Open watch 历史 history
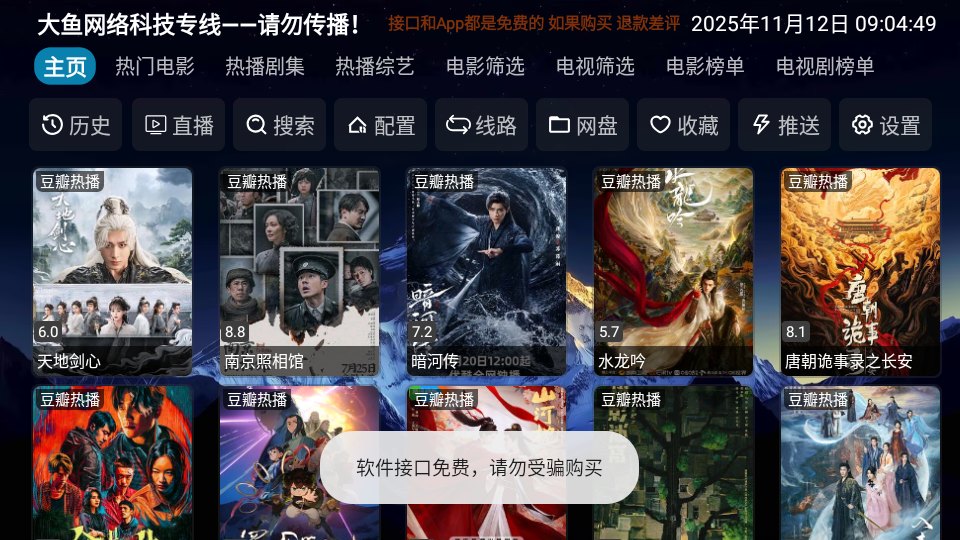 76,125
